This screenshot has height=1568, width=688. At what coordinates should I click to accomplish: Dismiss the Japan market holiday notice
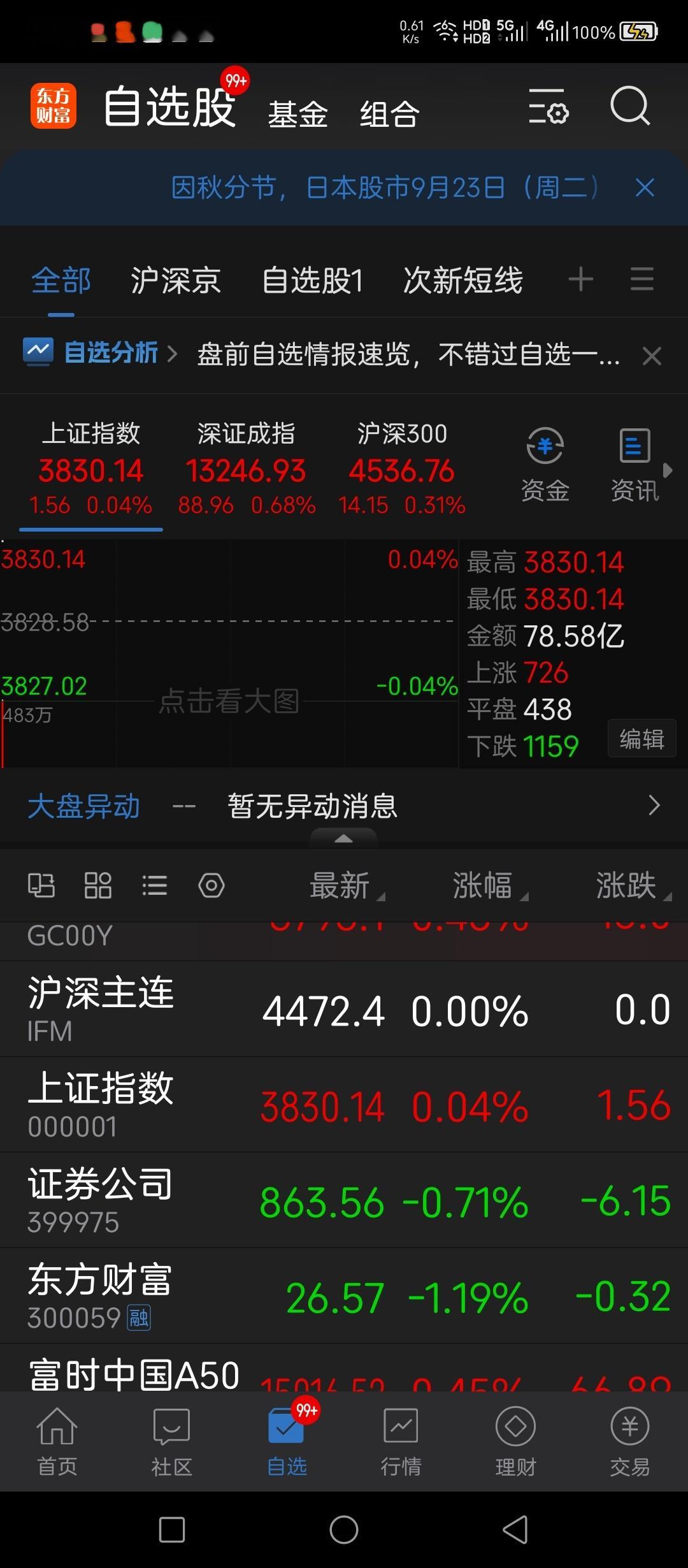(645, 188)
